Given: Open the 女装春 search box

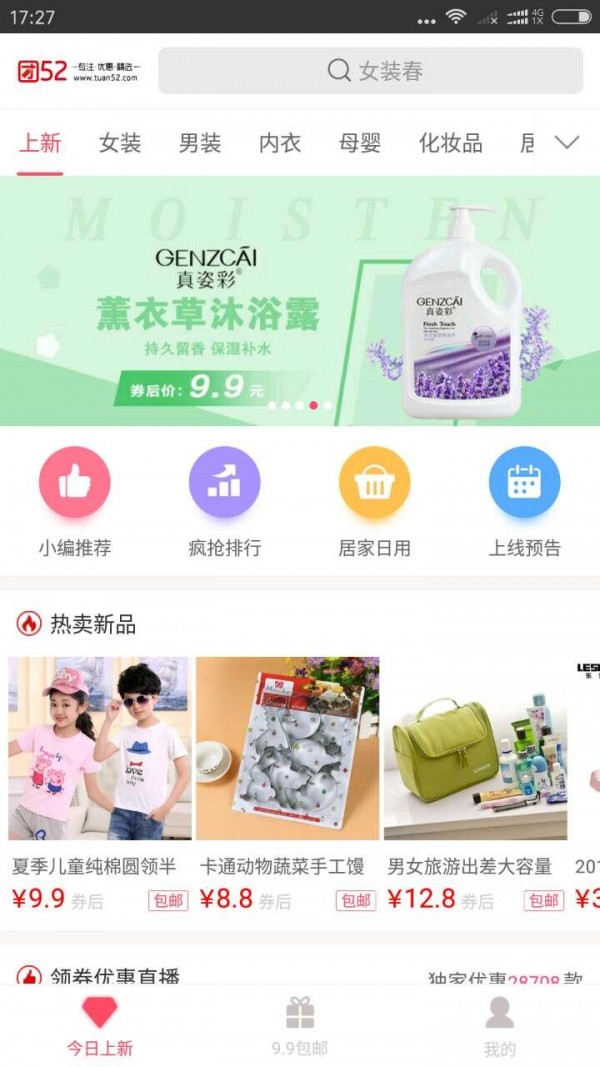Looking at the screenshot, I should pyautogui.click(x=370, y=71).
